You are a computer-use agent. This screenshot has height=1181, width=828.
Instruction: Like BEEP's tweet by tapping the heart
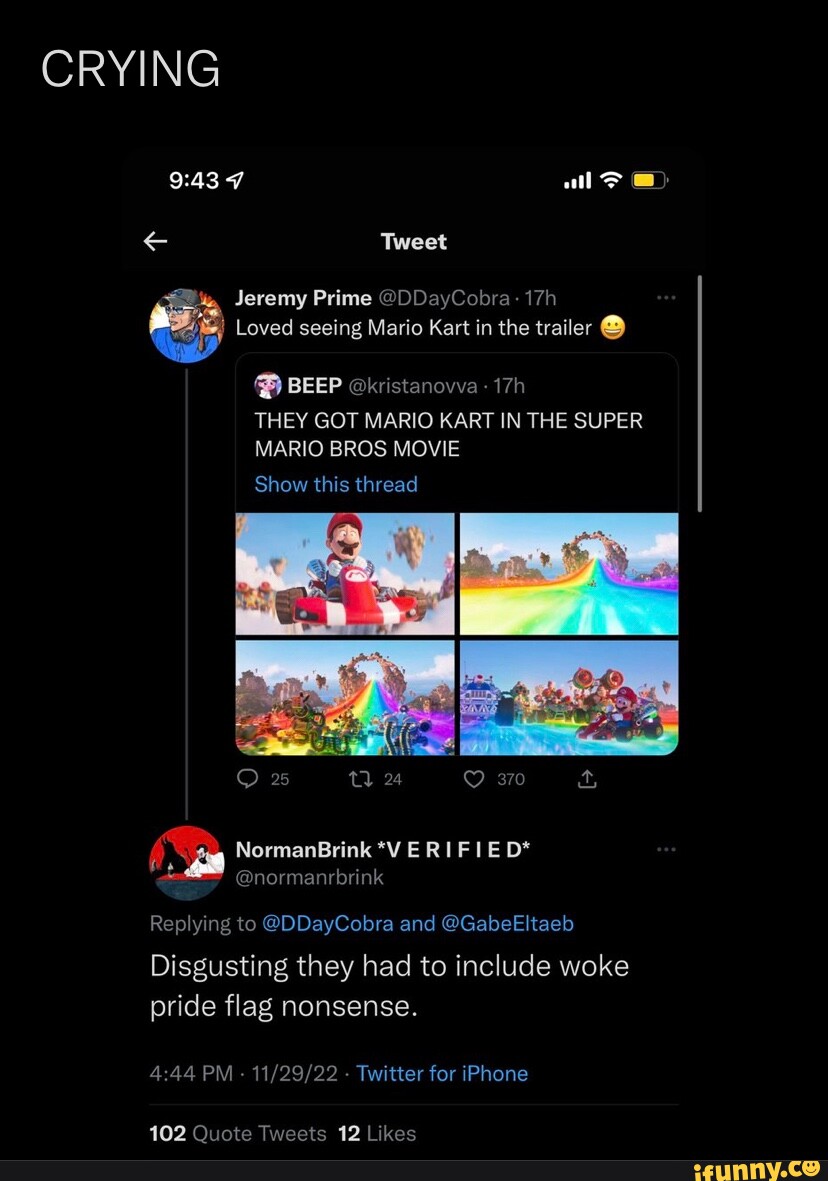pos(473,778)
